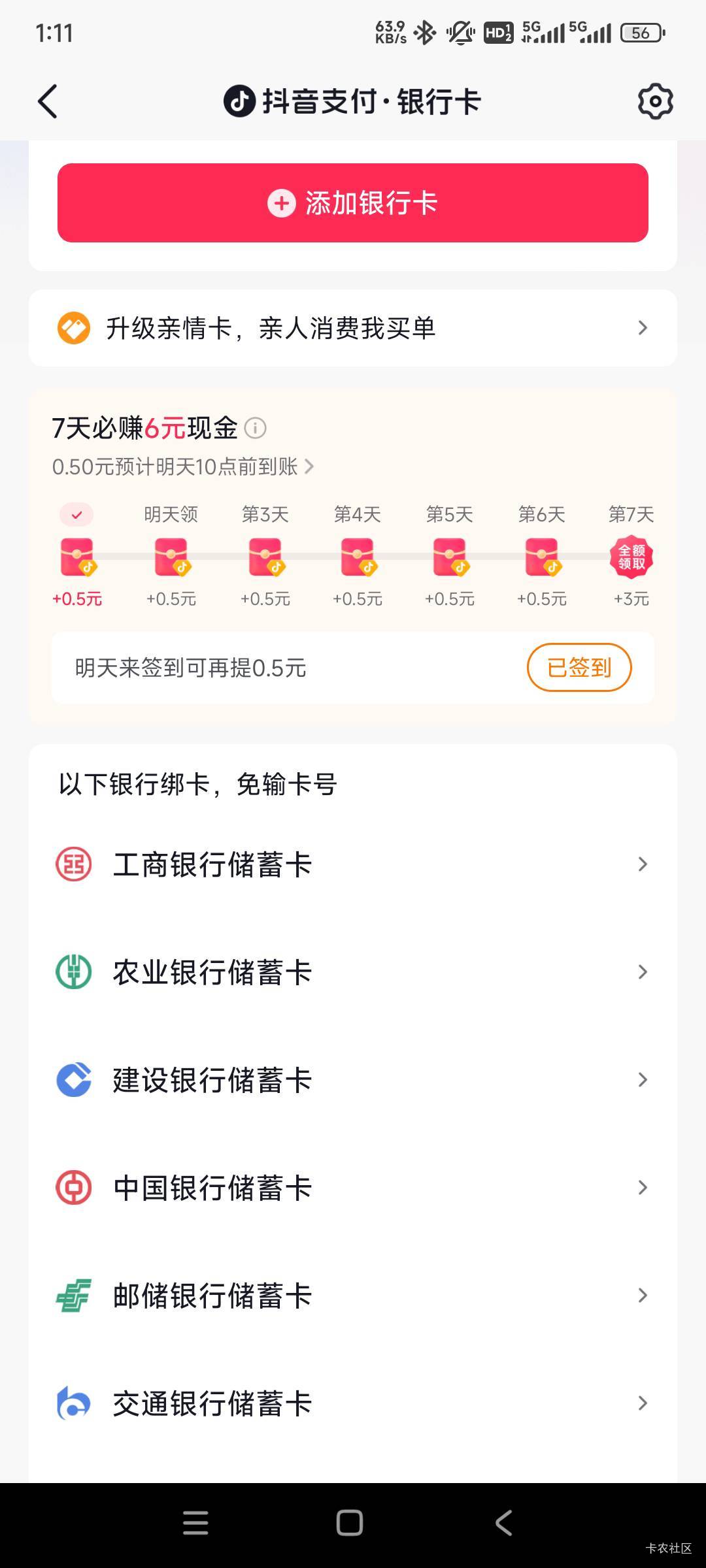The height and width of the screenshot is (1568, 706).
Task: Pick 邮储银行储蓄卡
Action: click(353, 1296)
